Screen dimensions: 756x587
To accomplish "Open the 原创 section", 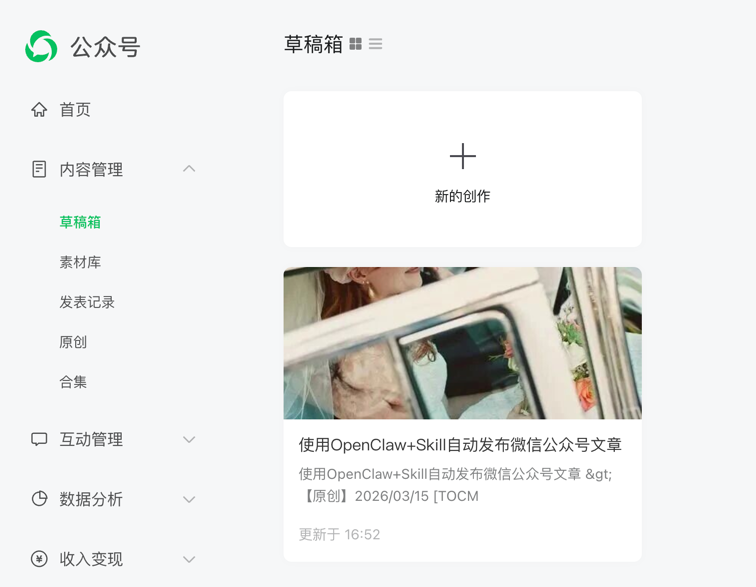I will click(x=73, y=342).
